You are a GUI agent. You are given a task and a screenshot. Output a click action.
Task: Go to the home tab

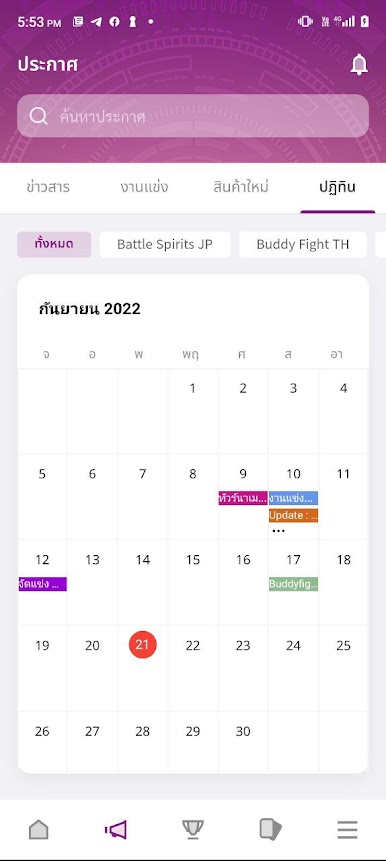[x=38, y=829]
